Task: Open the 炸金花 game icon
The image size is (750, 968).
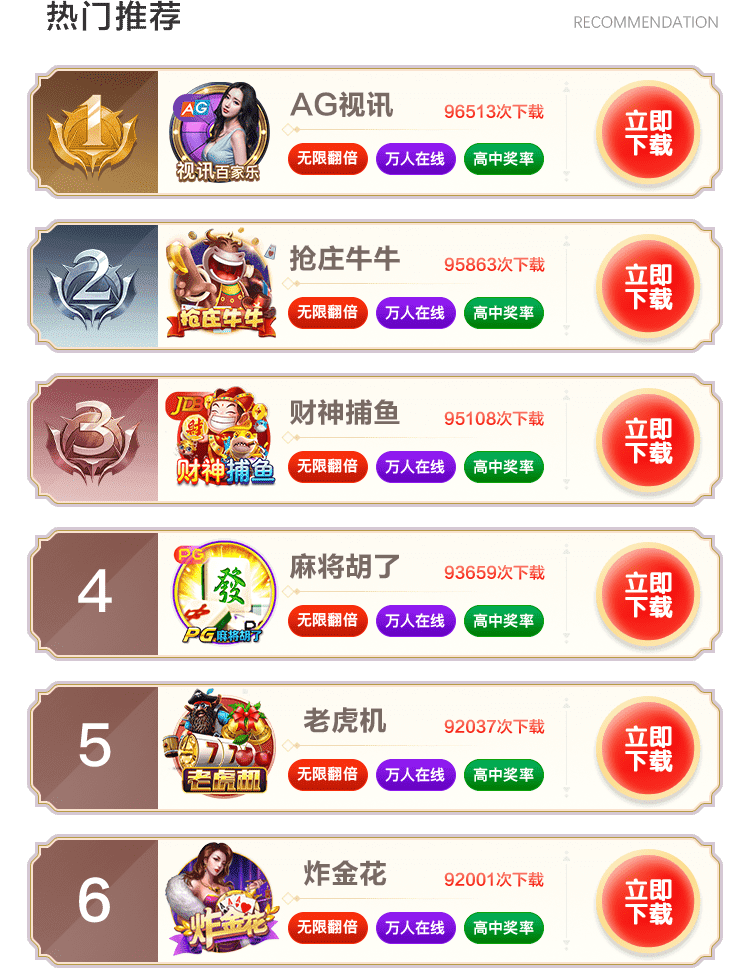Action: (x=219, y=902)
